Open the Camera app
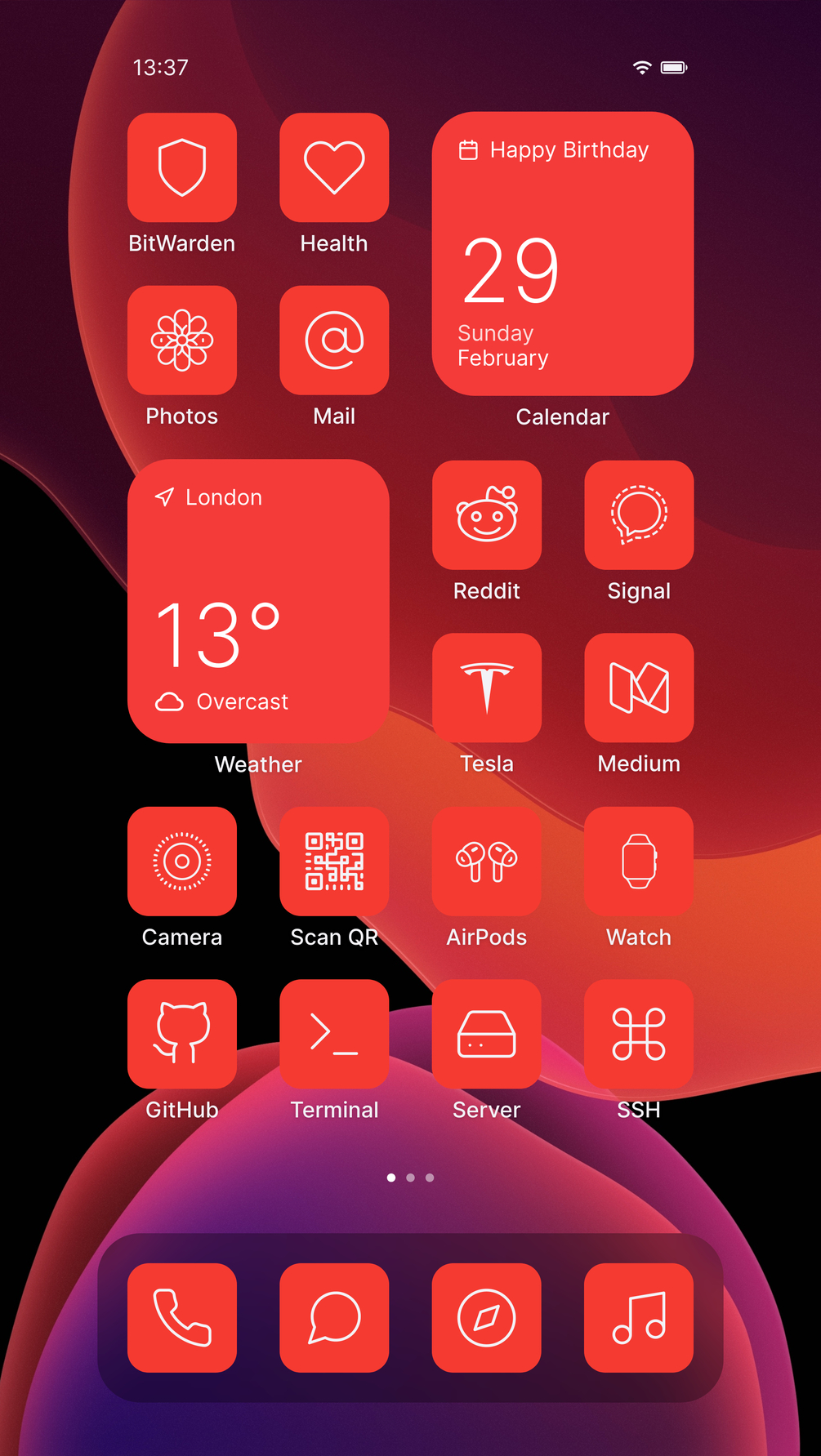The width and height of the screenshot is (821, 1456). [x=182, y=861]
